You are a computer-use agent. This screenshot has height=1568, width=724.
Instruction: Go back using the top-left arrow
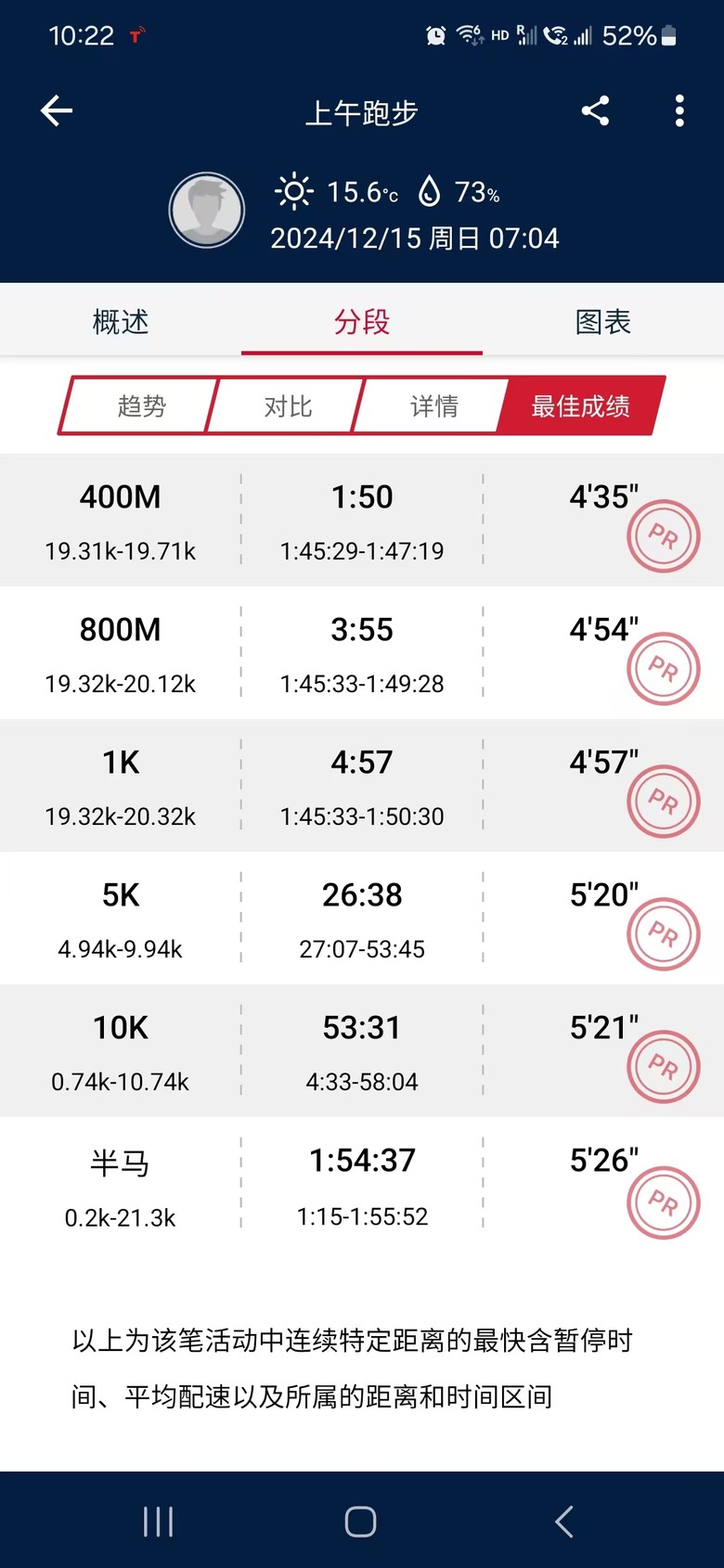[x=57, y=111]
